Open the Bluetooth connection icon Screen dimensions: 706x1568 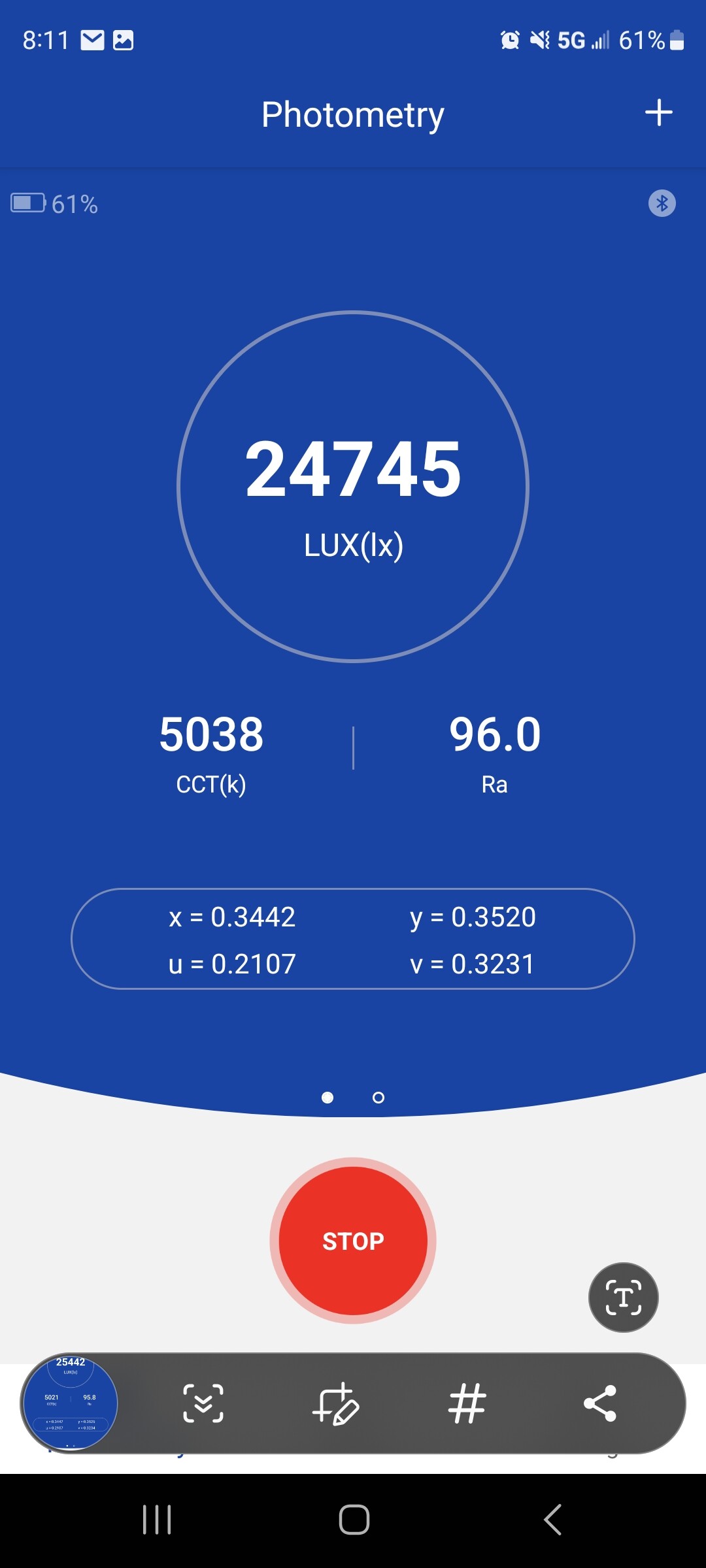click(x=662, y=203)
